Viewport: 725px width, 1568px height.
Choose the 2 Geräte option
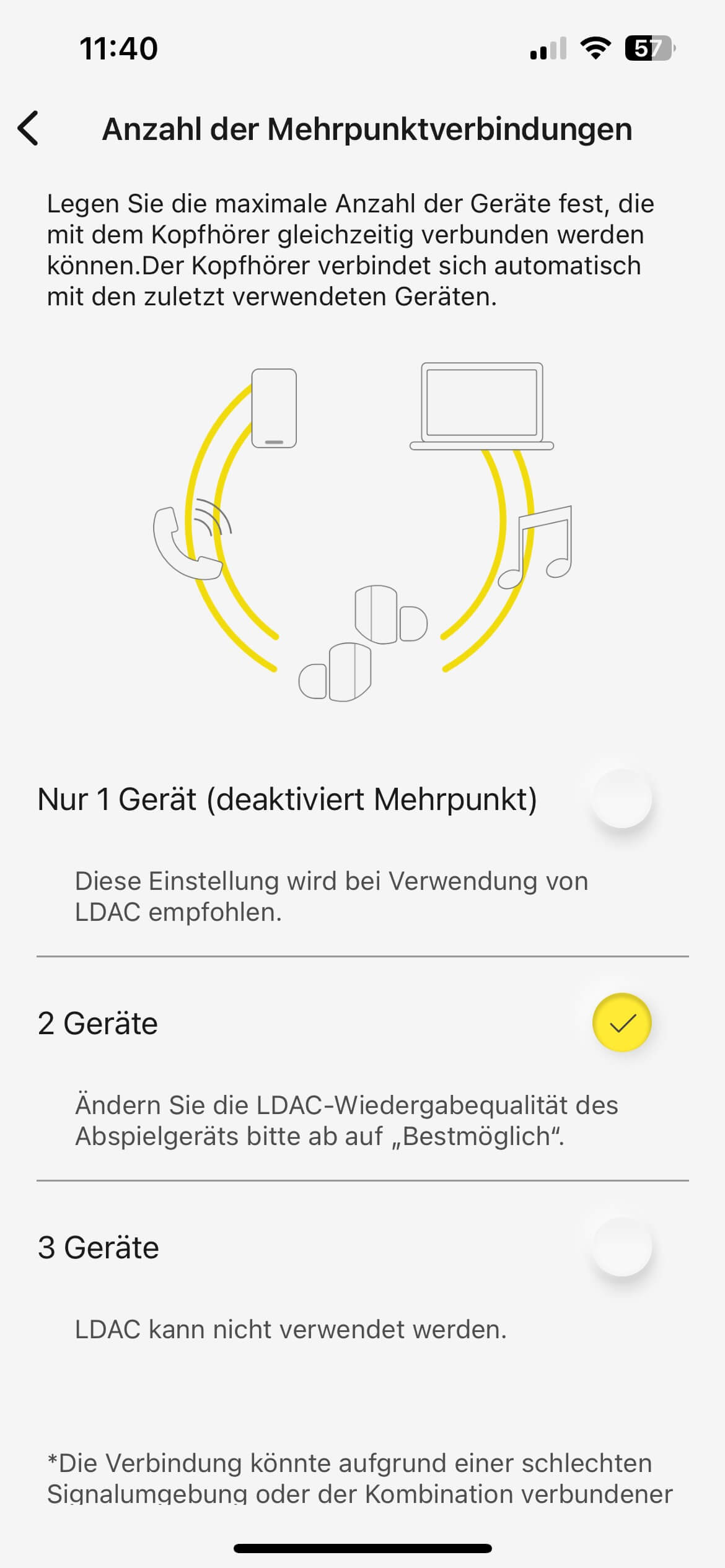[x=622, y=1023]
